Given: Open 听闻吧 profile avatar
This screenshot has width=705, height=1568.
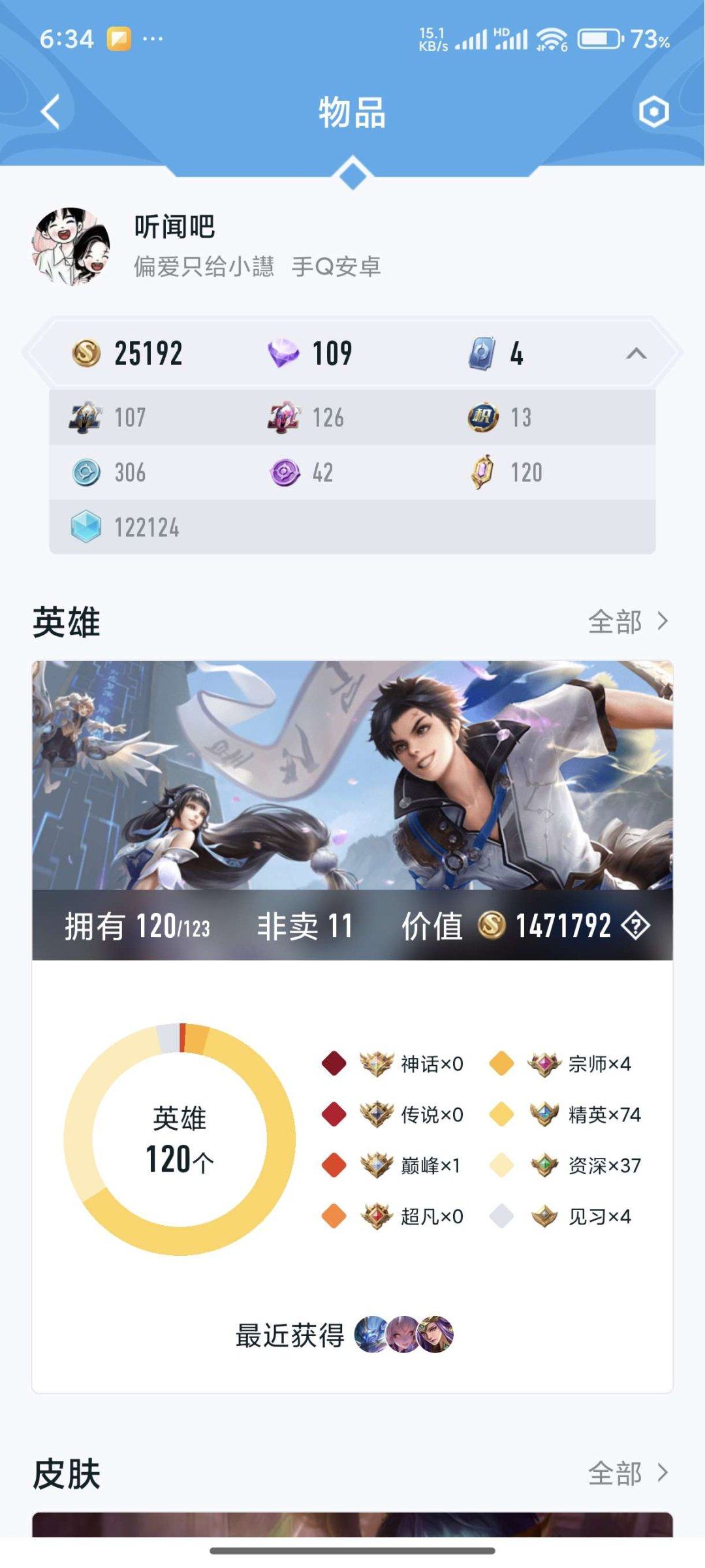Looking at the screenshot, I should (x=71, y=247).
